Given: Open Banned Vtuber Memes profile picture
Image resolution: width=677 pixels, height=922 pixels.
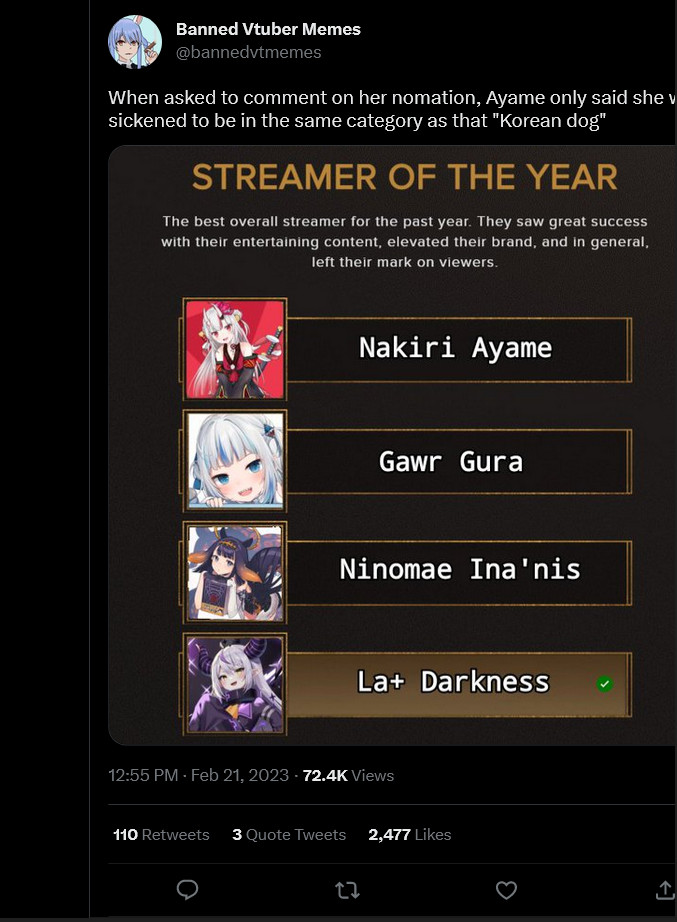Looking at the screenshot, I should click(x=135, y=41).
